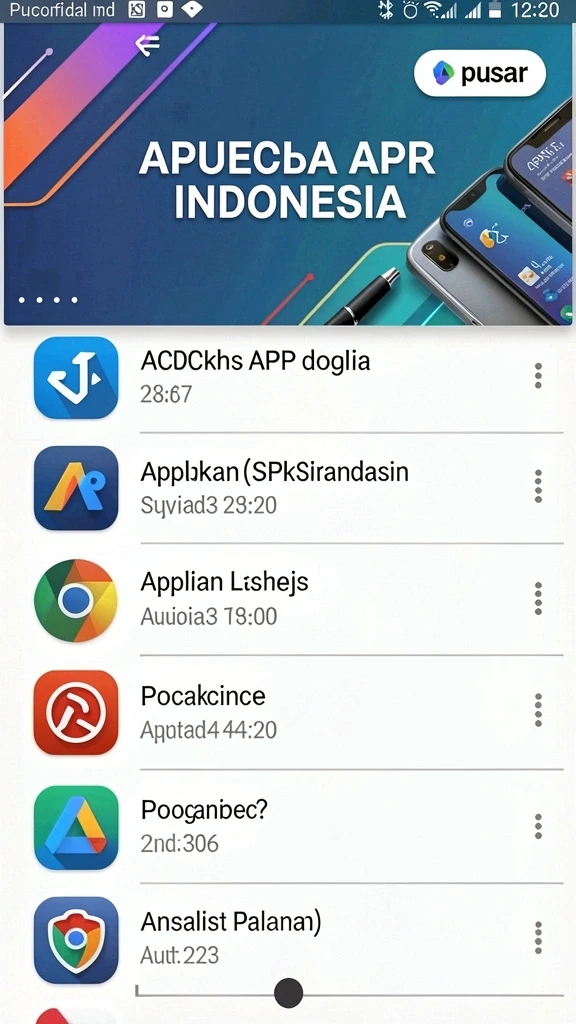Viewport: 576px width, 1024px height.
Task: Tap the pusar button
Action: (480, 72)
